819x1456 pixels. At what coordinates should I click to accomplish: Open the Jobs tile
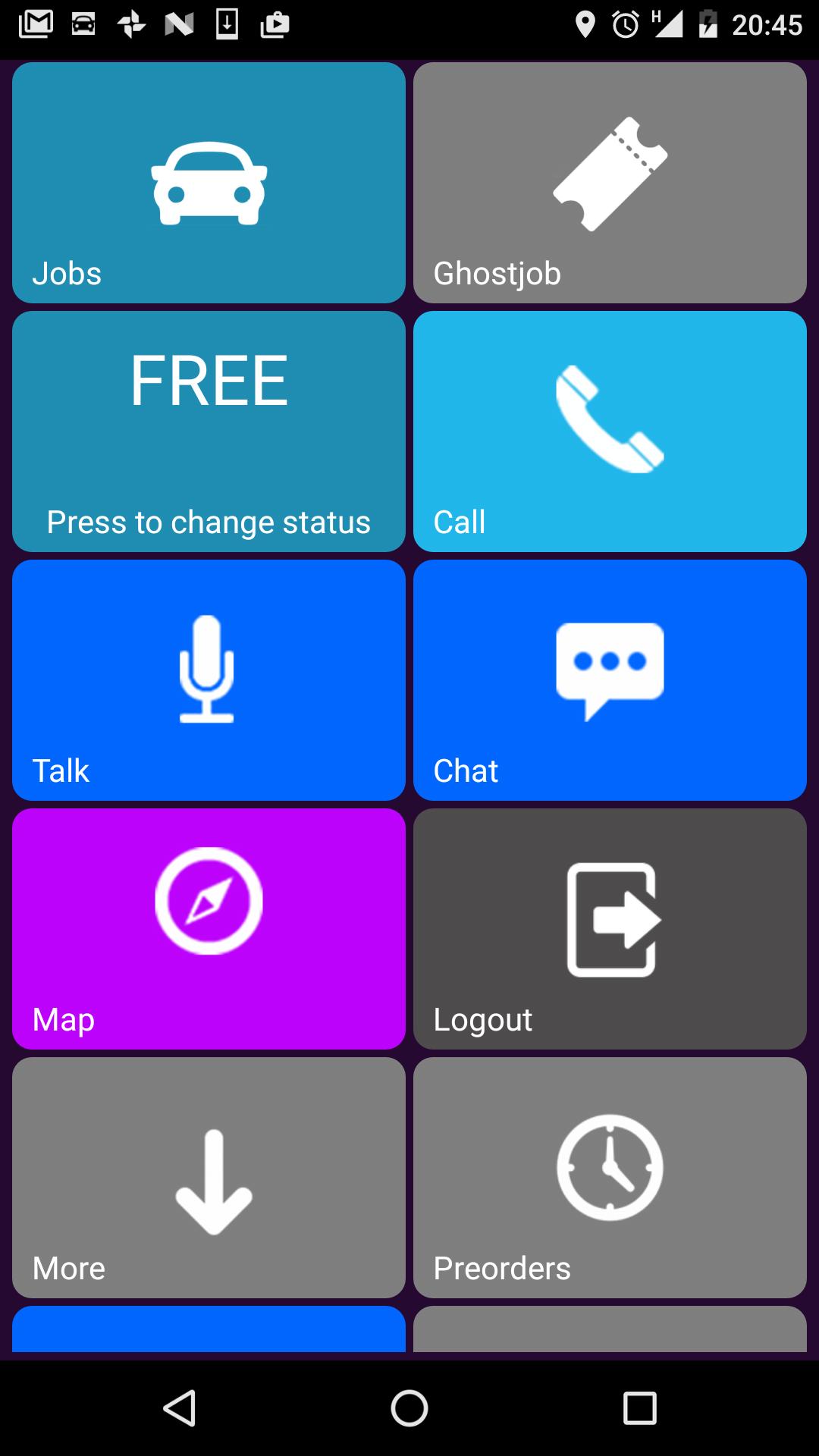point(209,183)
